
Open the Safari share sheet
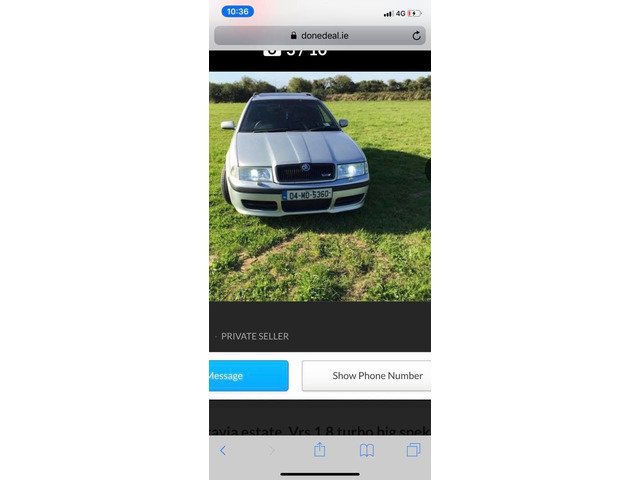pyautogui.click(x=319, y=450)
